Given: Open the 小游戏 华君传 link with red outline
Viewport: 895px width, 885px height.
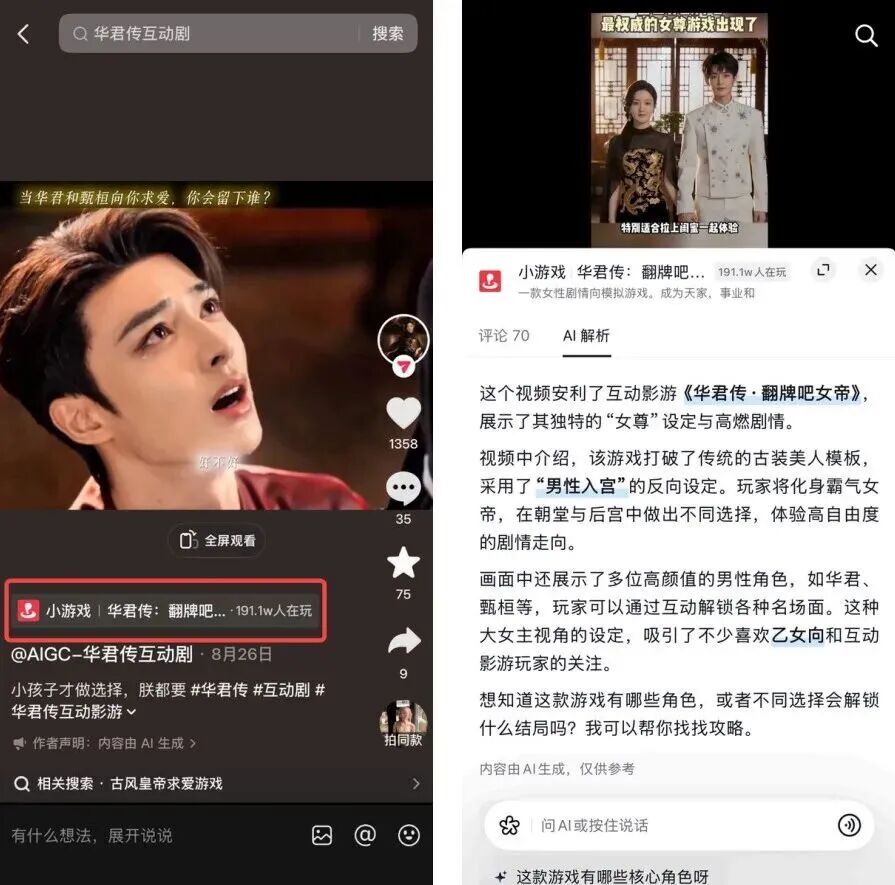Looking at the screenshot, I should [166, 610].
